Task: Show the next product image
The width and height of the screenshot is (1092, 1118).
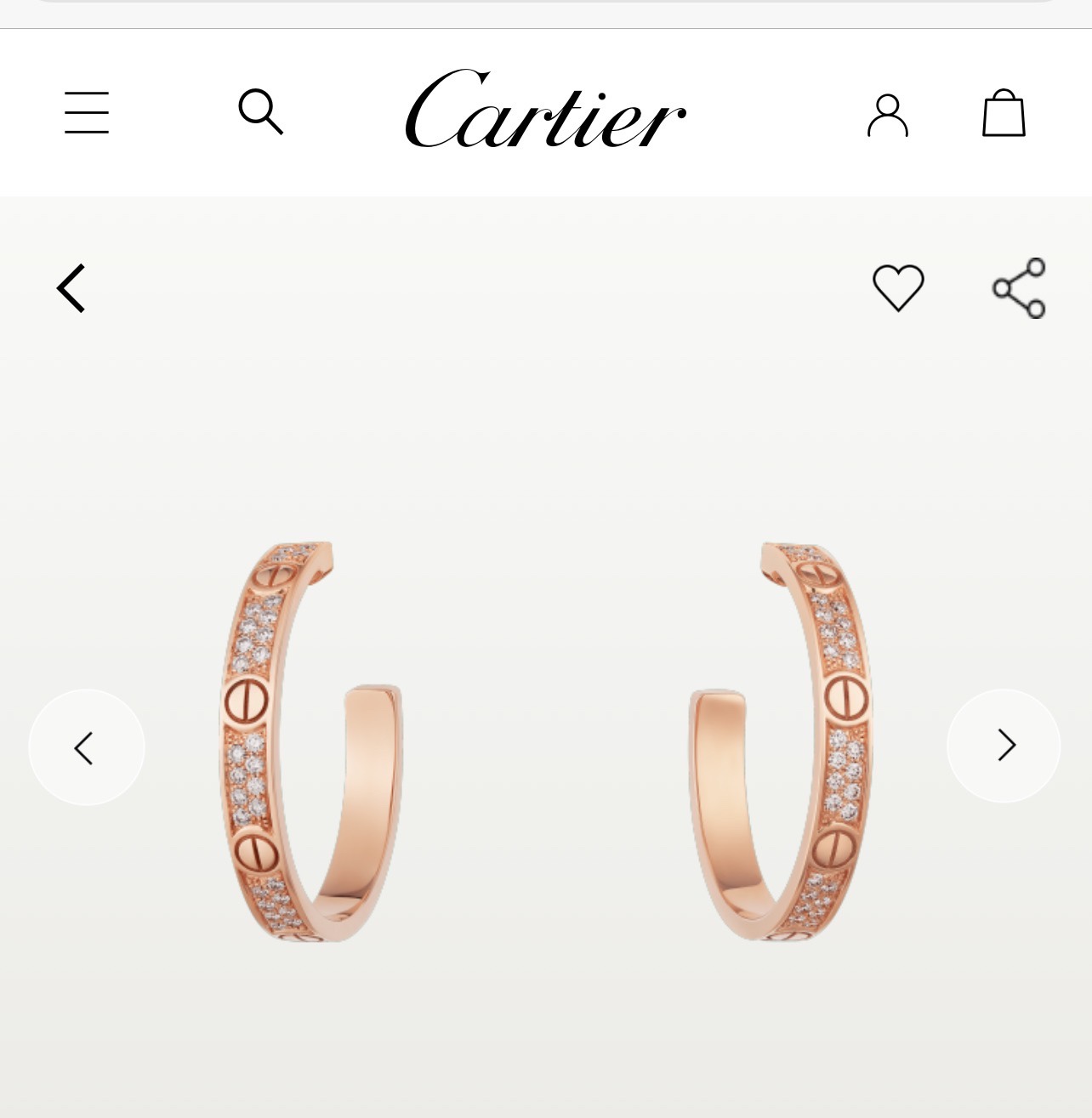Action: pyautogui.click(x=1004, y=746)
